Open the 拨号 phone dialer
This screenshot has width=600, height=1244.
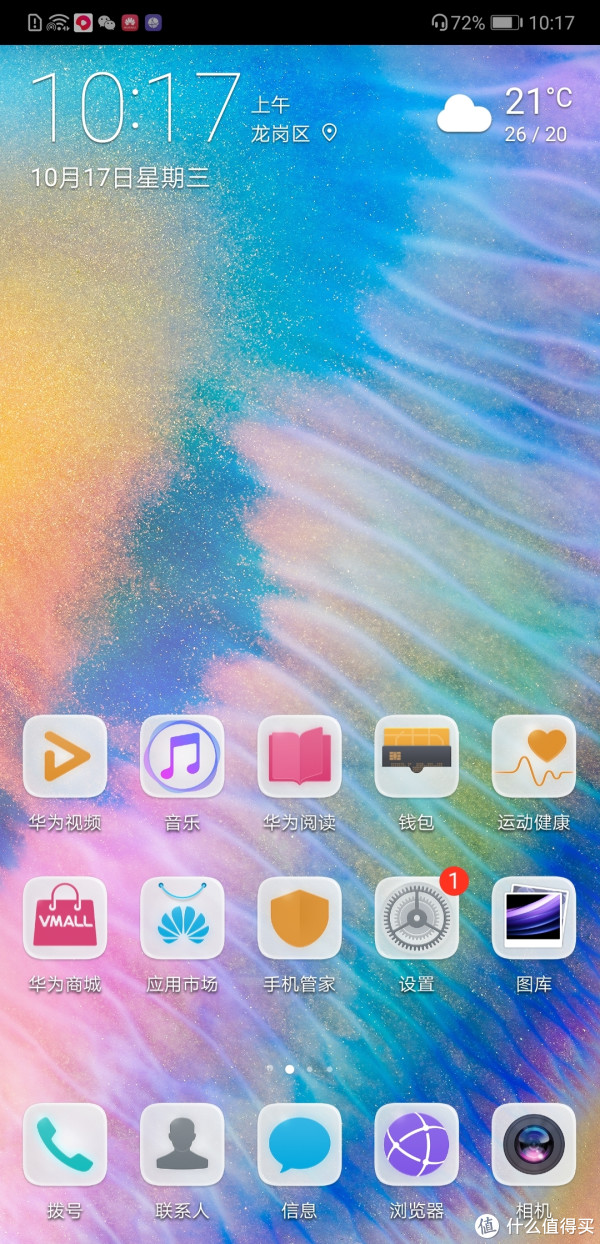click(x=65, y=1145)
